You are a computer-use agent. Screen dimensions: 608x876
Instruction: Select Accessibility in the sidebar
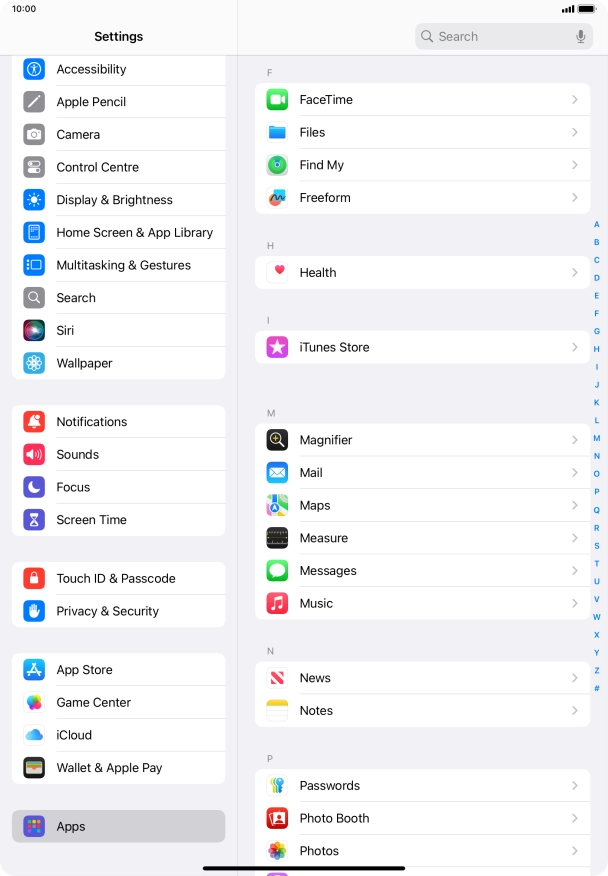(118, 69)
